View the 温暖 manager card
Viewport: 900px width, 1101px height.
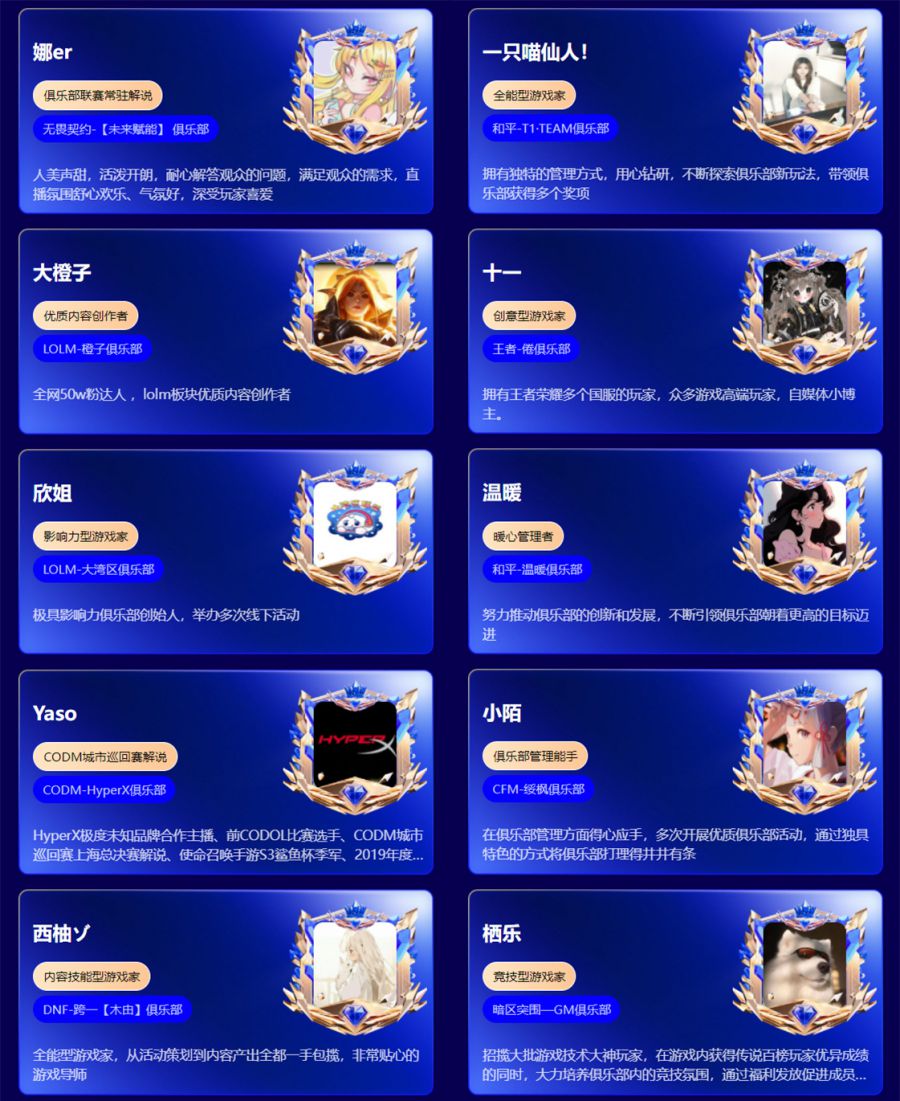[x=675, y=551]
